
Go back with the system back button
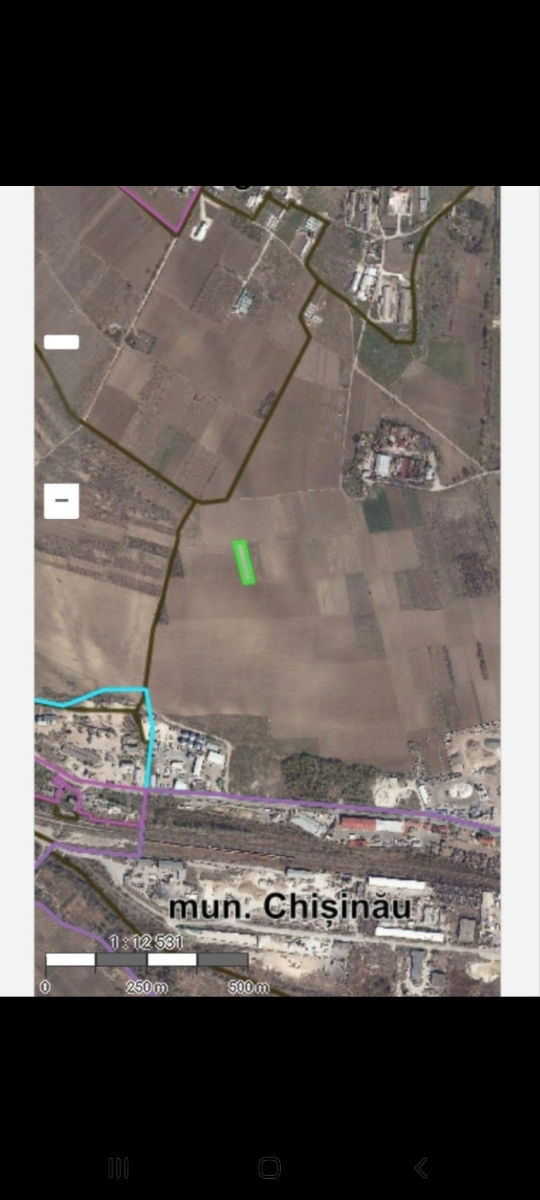421,1167
